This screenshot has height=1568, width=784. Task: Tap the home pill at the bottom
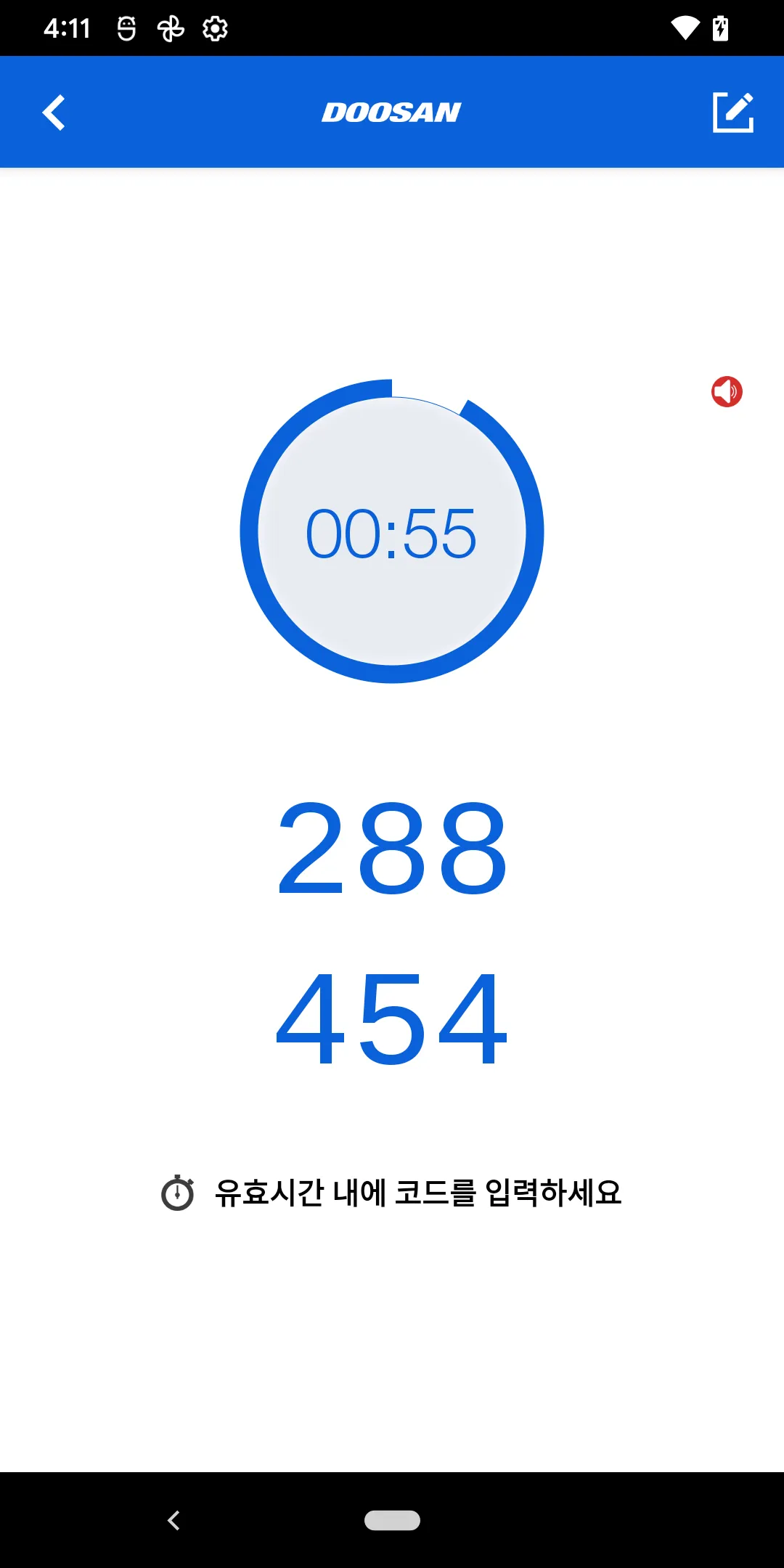pos(392,1521)
